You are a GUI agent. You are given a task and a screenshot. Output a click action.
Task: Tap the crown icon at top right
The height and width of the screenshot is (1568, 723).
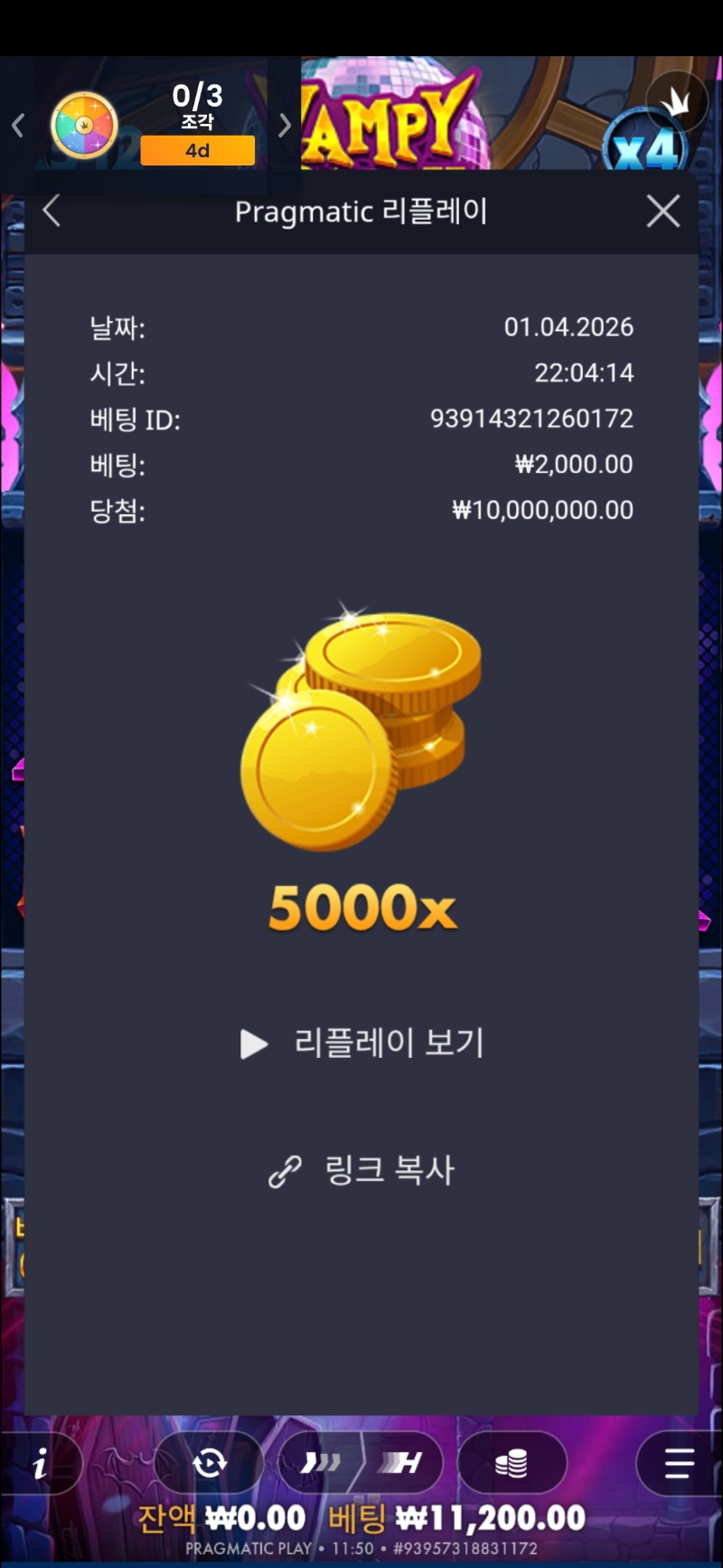pos(675,102)
